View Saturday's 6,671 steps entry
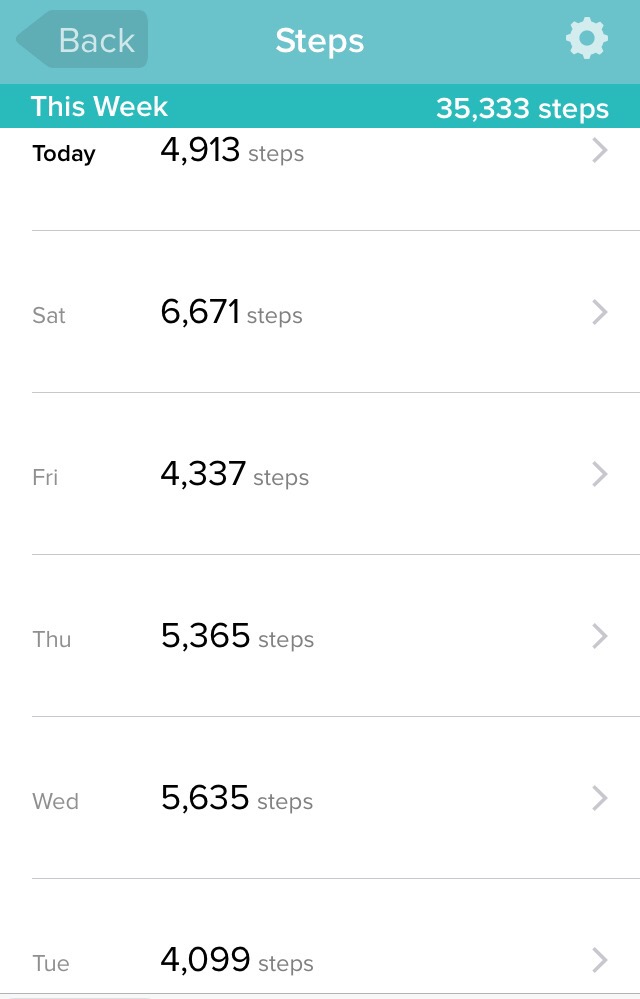 (320, 313)
